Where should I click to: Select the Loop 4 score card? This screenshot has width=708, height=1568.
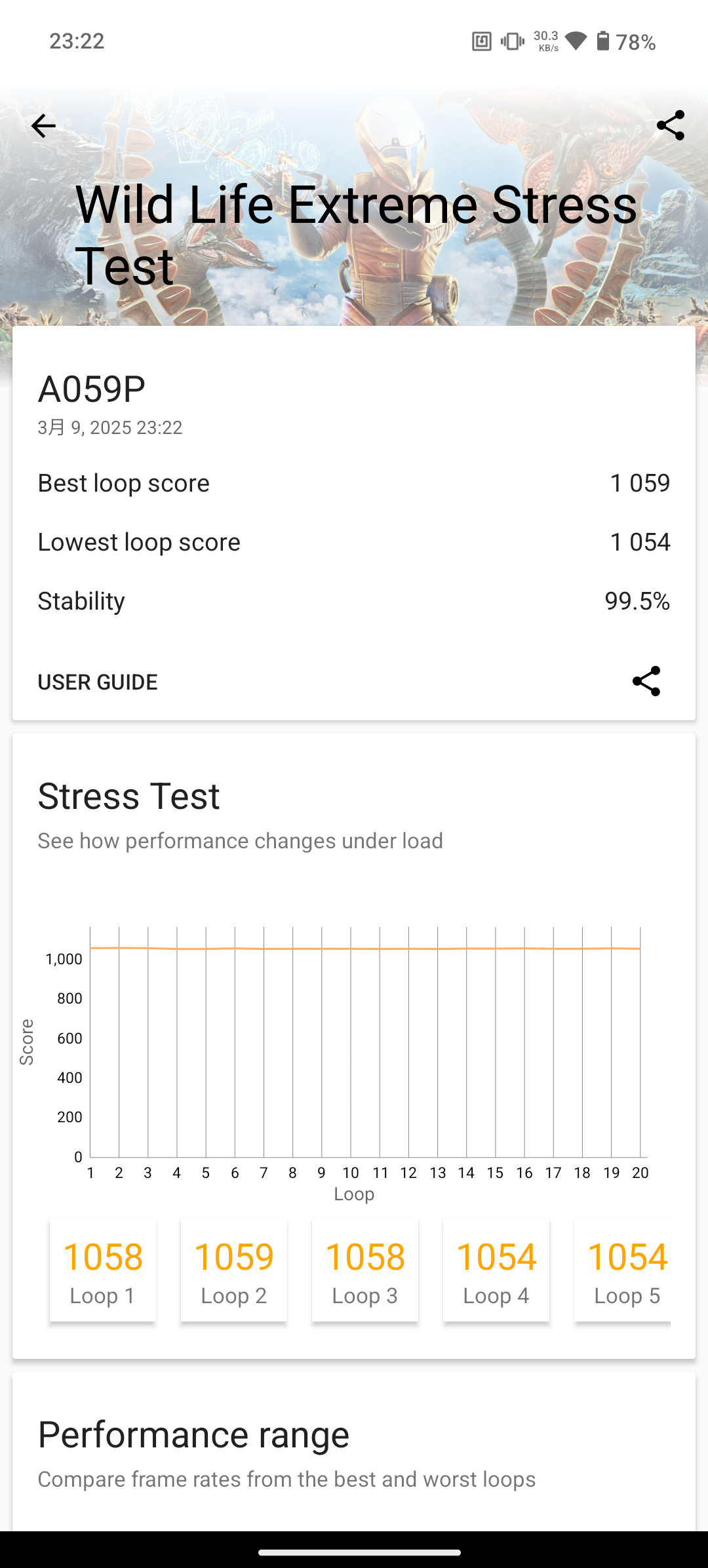[x=496, y=1270]
